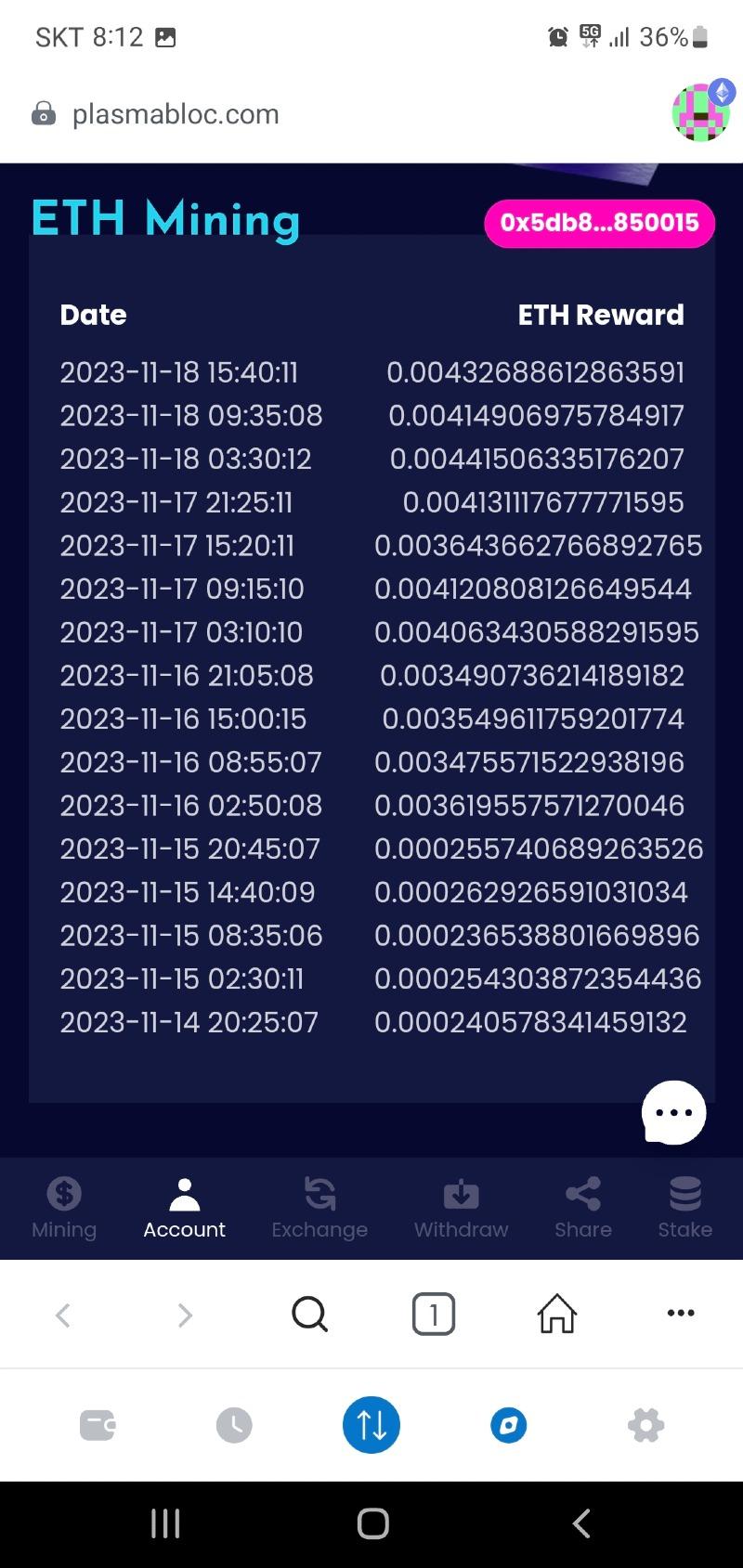Switch to the Account tab
The width and height of the screenshot is (743, 1568).
tap(184, 1205)
